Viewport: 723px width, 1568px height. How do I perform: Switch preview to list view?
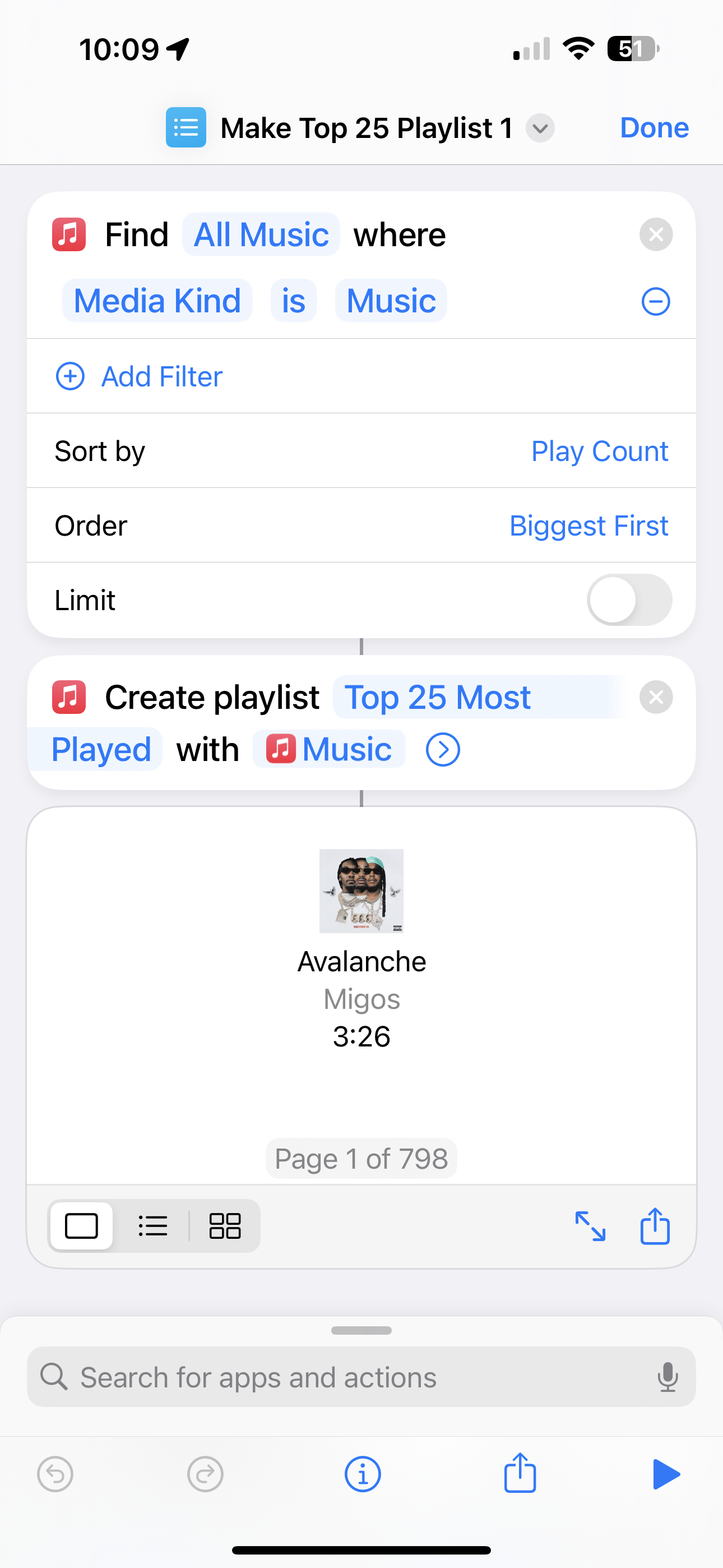coord(153,1226)
